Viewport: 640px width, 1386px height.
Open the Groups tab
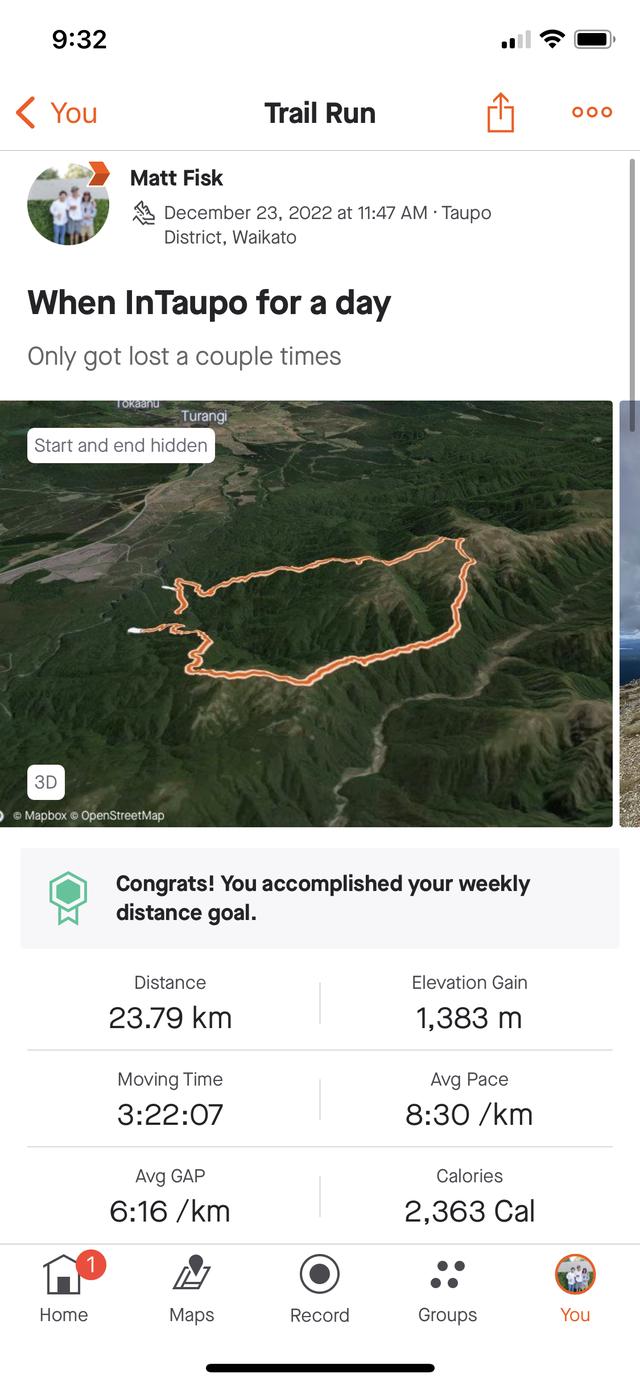tap(447, 1289)
